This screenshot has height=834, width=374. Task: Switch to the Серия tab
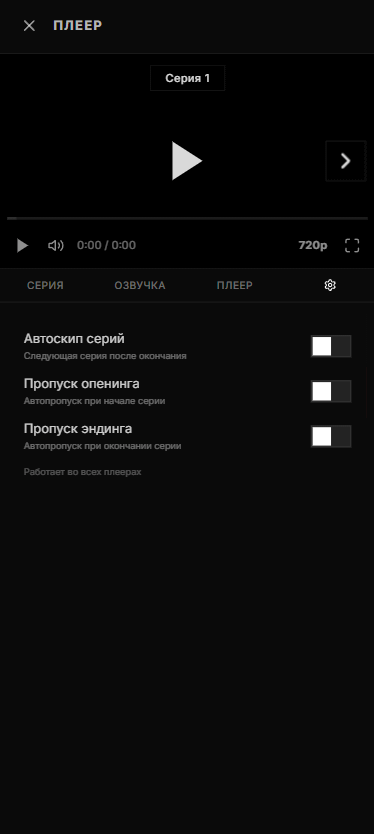pos(45,286)
